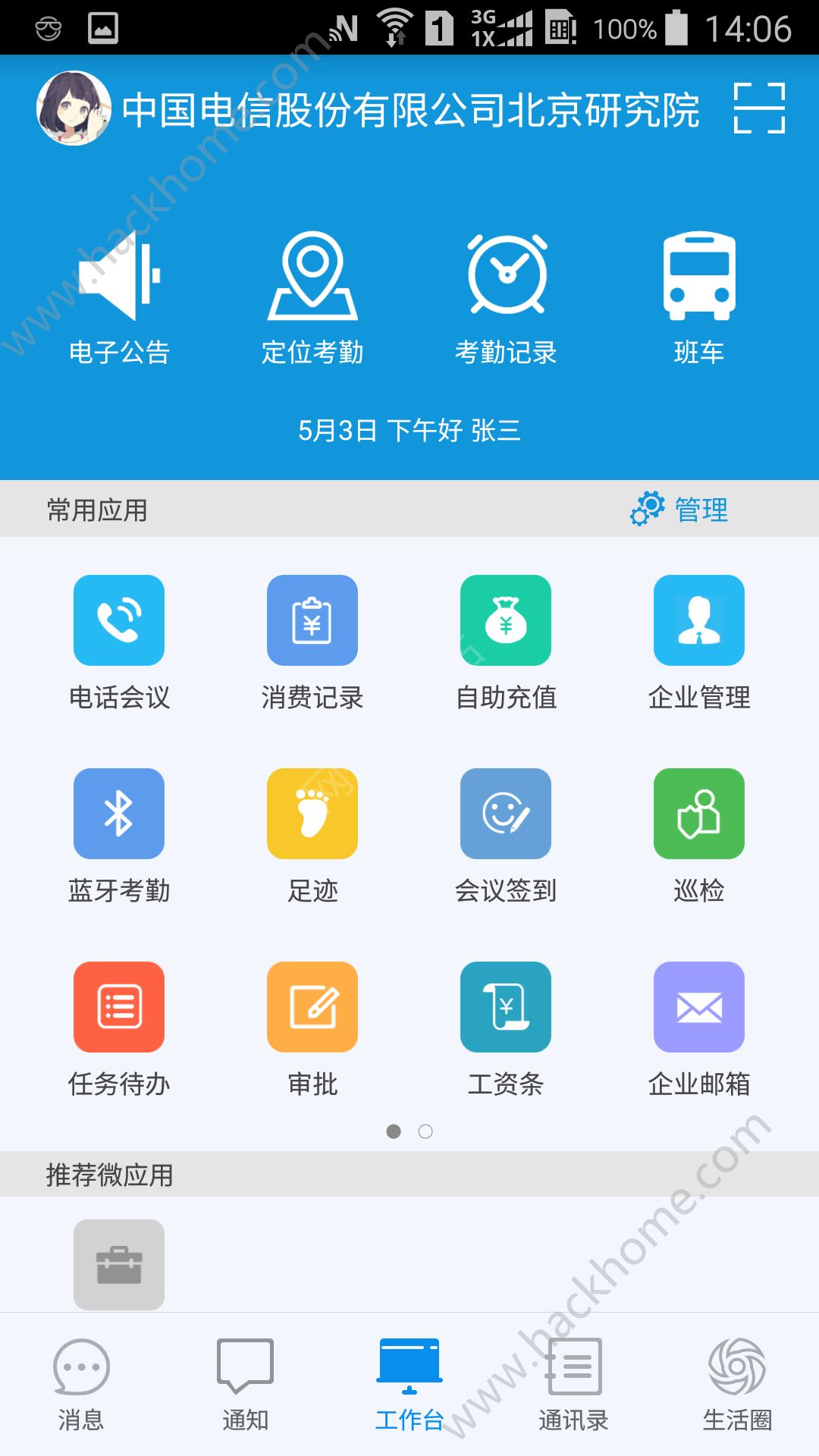This screenshot has width=819, height=1456.
Task: View 考勤记录 attendance records
Action: (x=506, y=297)
